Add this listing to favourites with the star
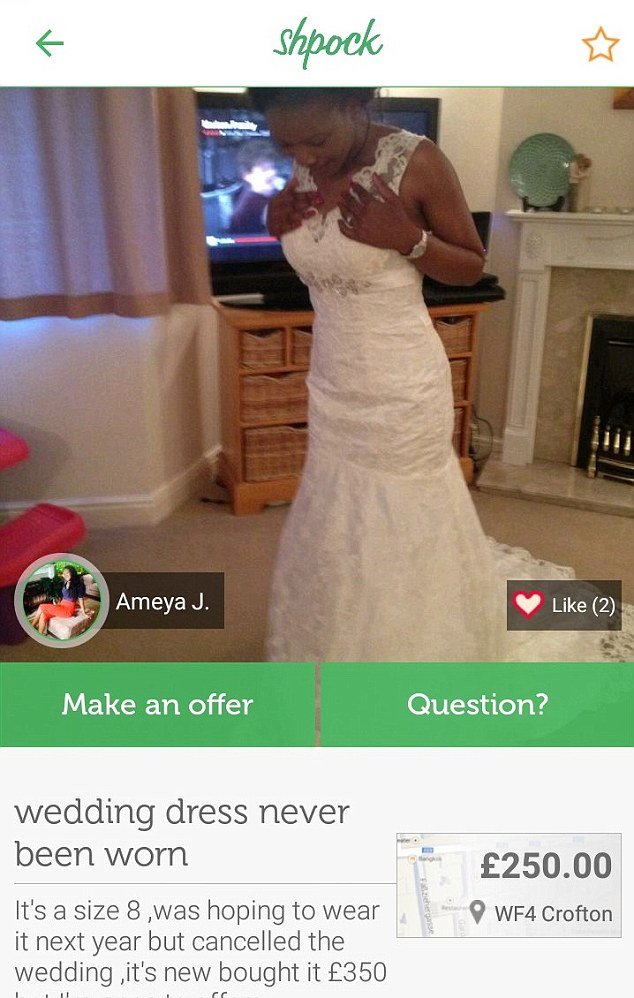The width and height of the screenshot is (634, 998). [600, 44]
